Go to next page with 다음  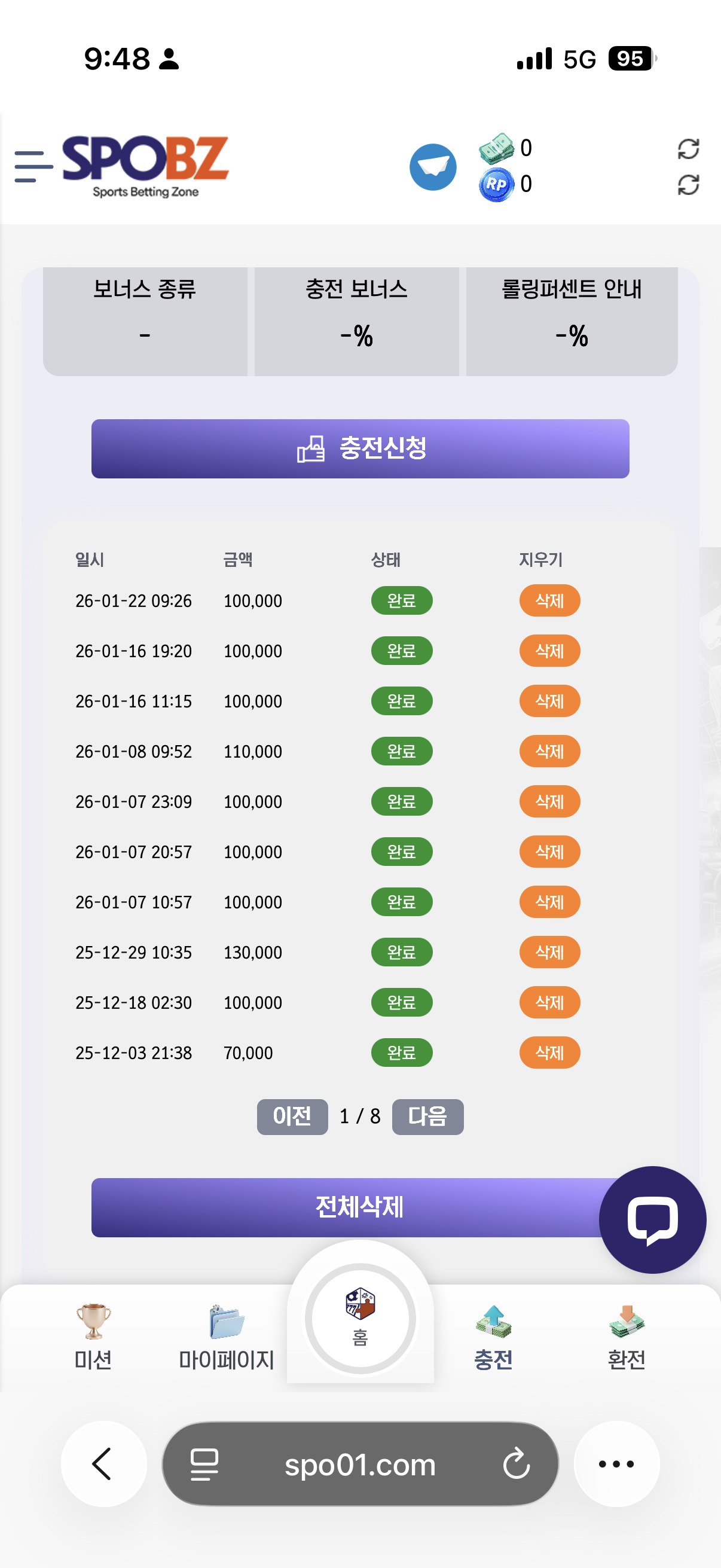(x=427, y=1116)
